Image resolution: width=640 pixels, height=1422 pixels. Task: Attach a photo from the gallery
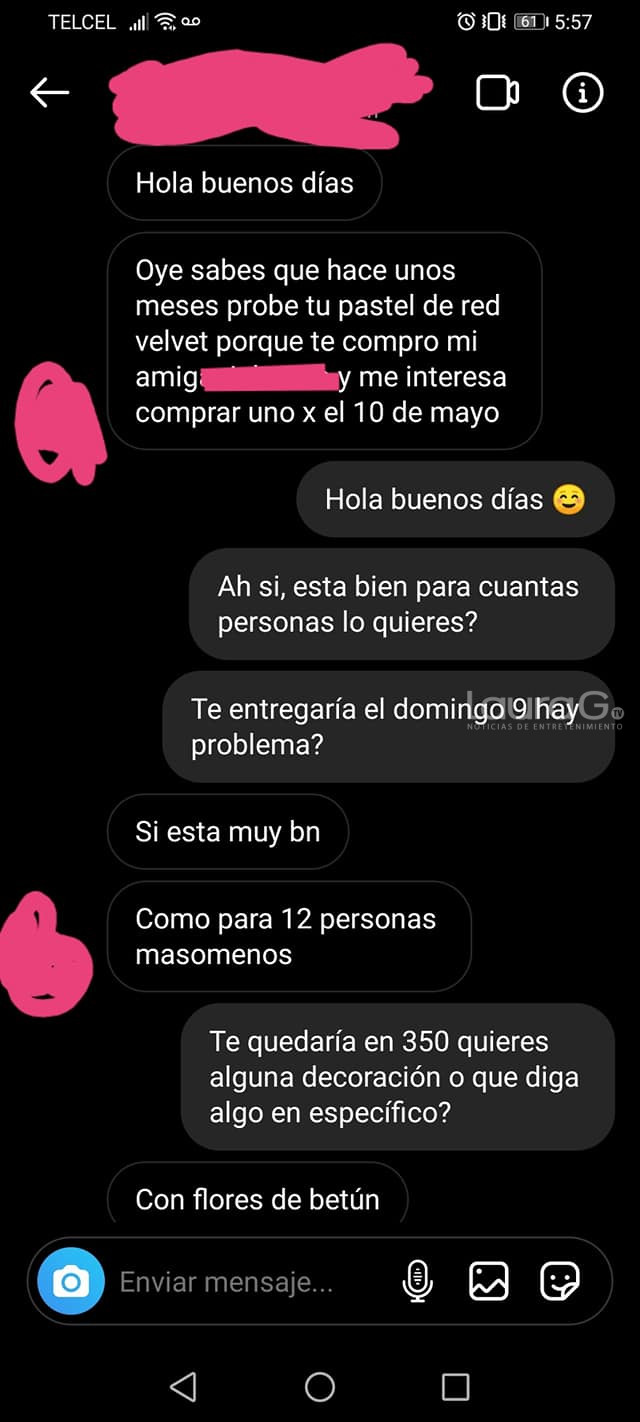[x=489, y=1281]
